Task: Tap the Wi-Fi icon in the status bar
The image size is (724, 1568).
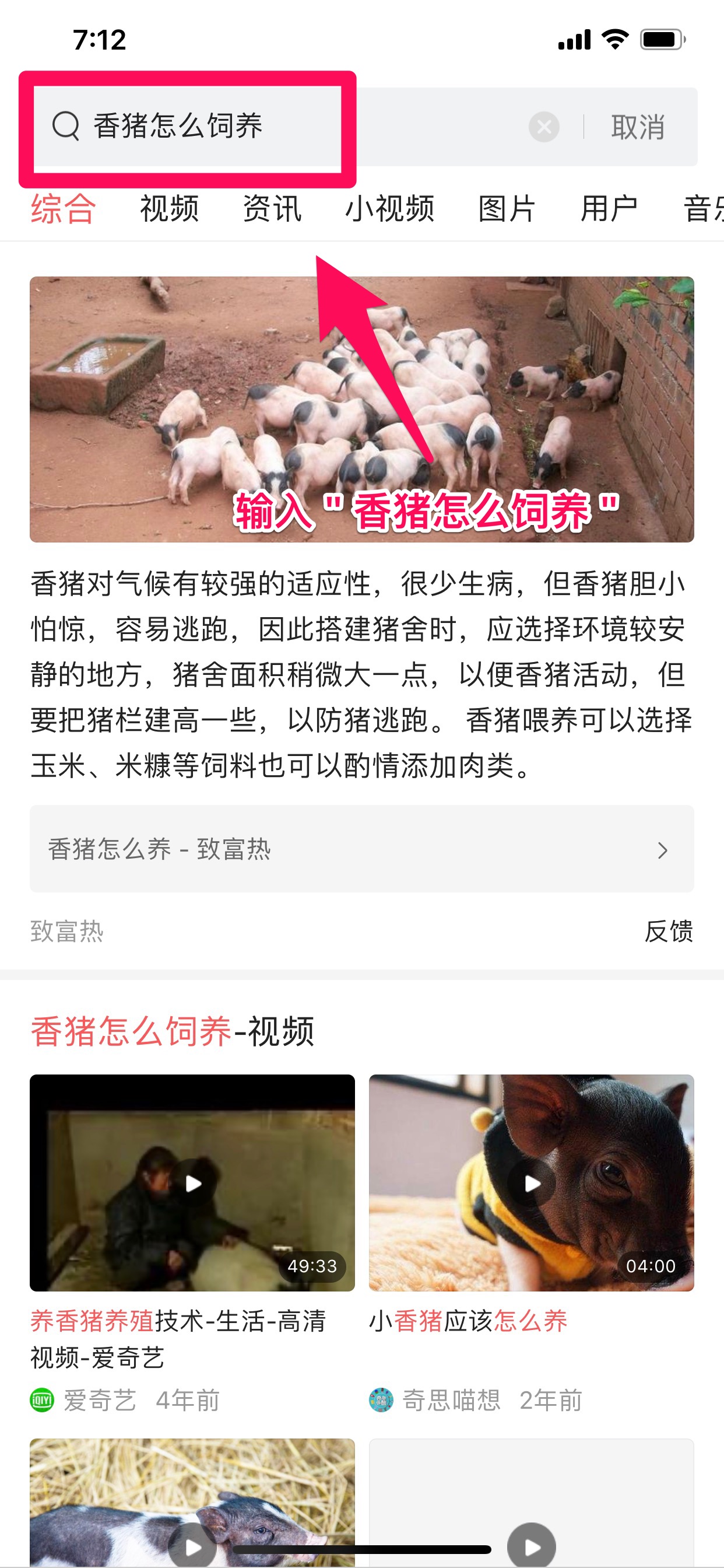Action: click(614, 38)
